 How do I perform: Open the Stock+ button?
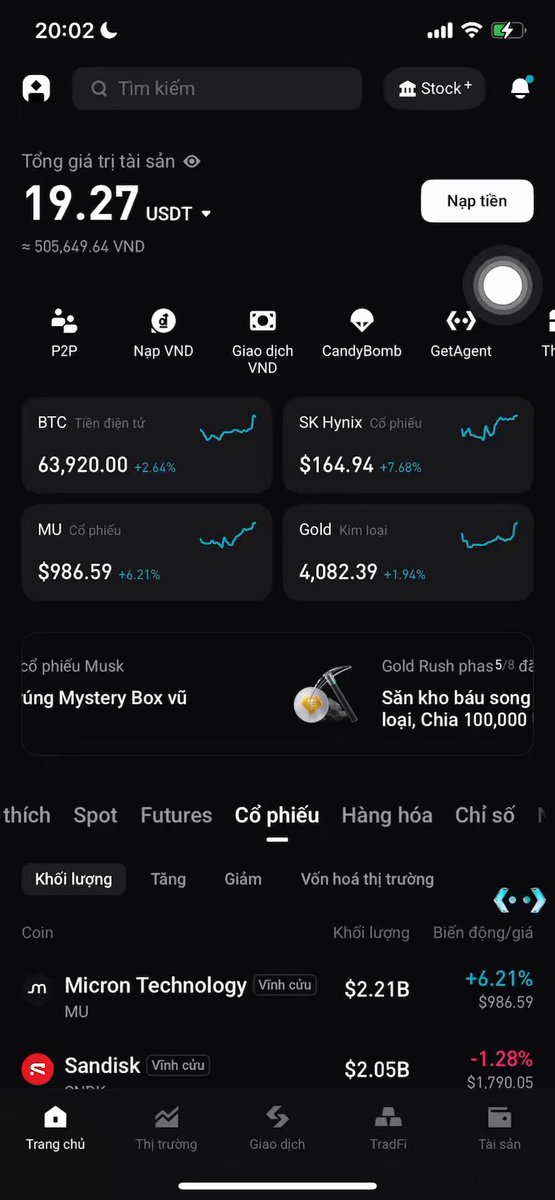[434, 88]
